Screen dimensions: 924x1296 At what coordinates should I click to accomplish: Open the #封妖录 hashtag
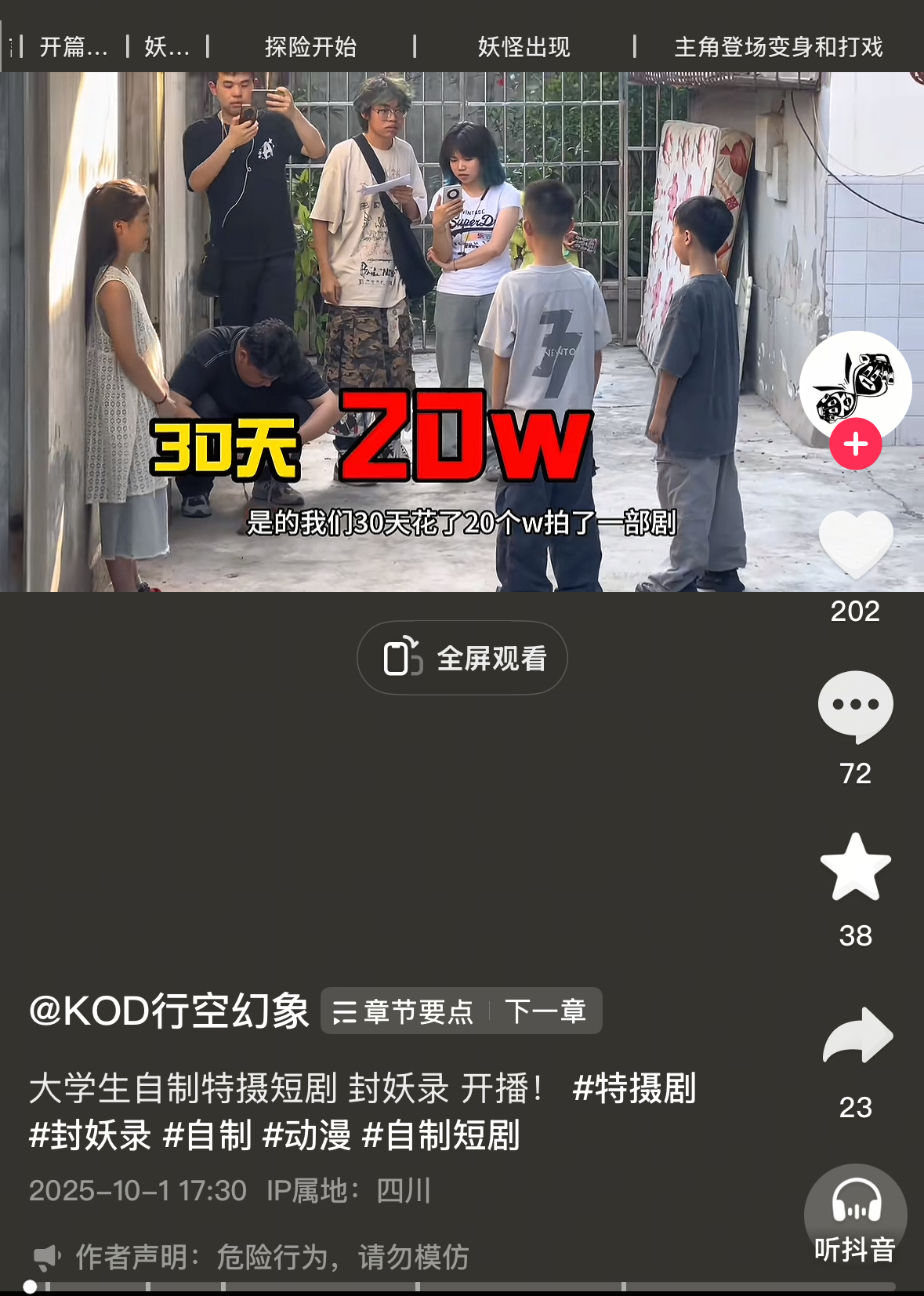pos(90,1135)
